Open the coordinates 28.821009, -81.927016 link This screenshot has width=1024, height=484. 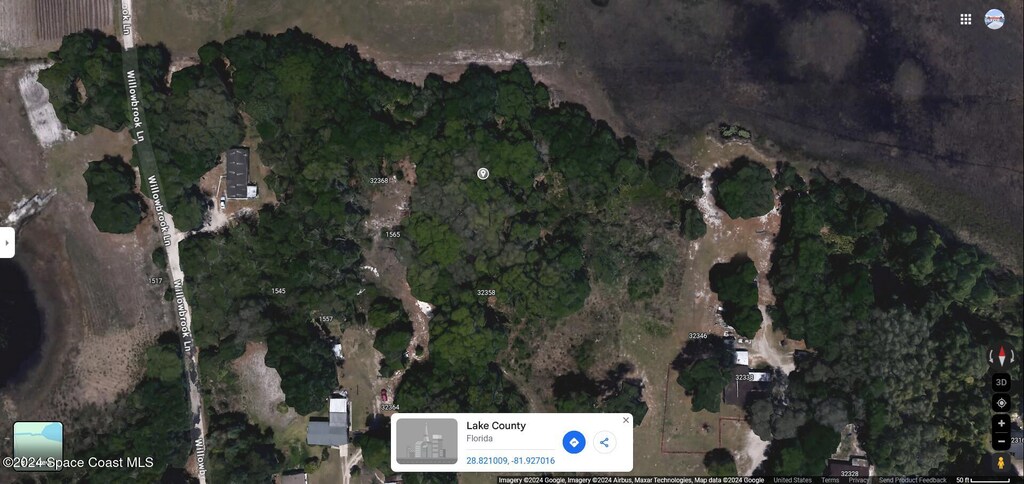tap(510, 461)
